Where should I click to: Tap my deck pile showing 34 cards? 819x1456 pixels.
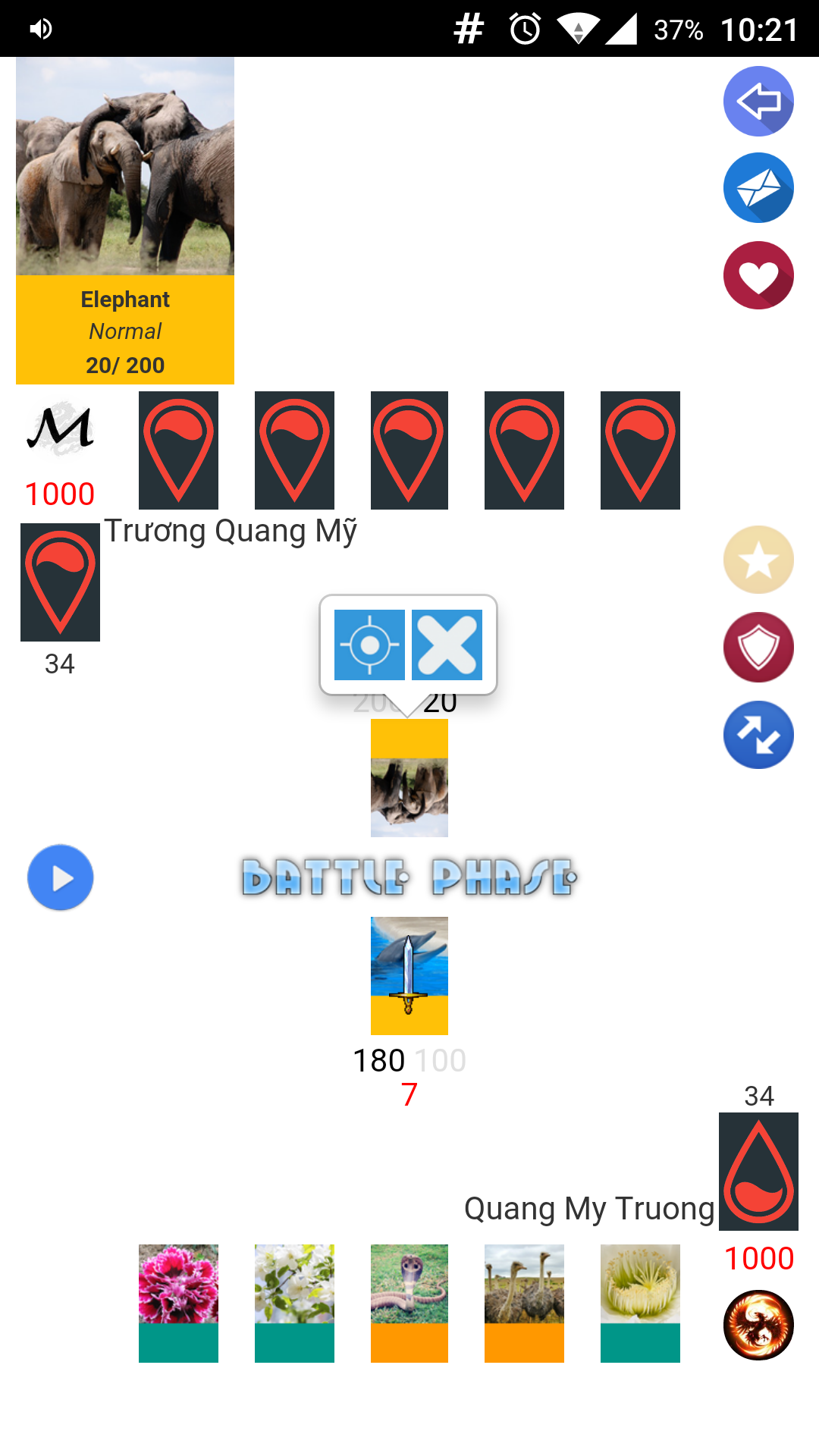pos(758,1172)
